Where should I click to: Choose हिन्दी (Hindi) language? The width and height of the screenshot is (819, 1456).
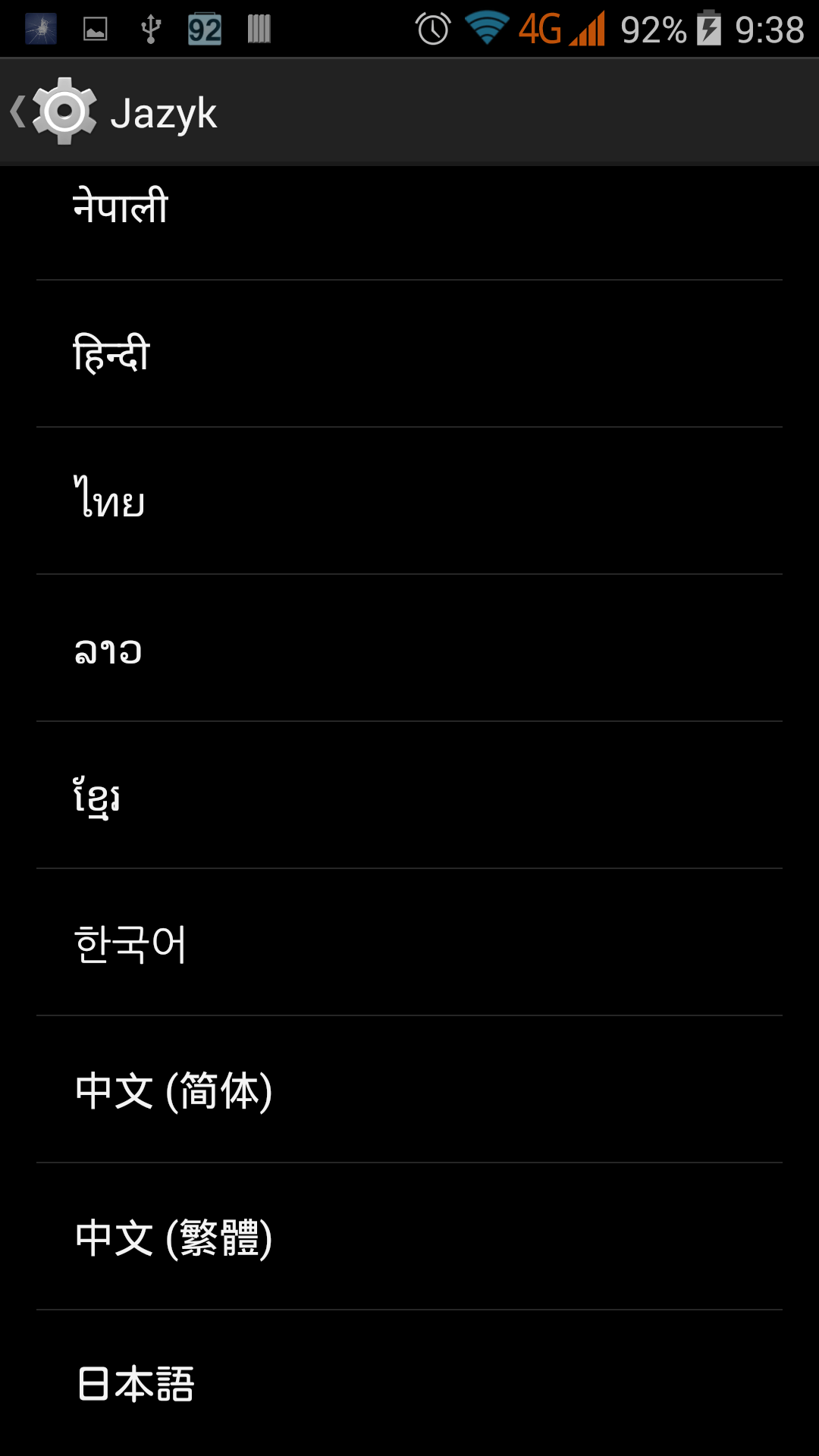click(x=409, y=354)
